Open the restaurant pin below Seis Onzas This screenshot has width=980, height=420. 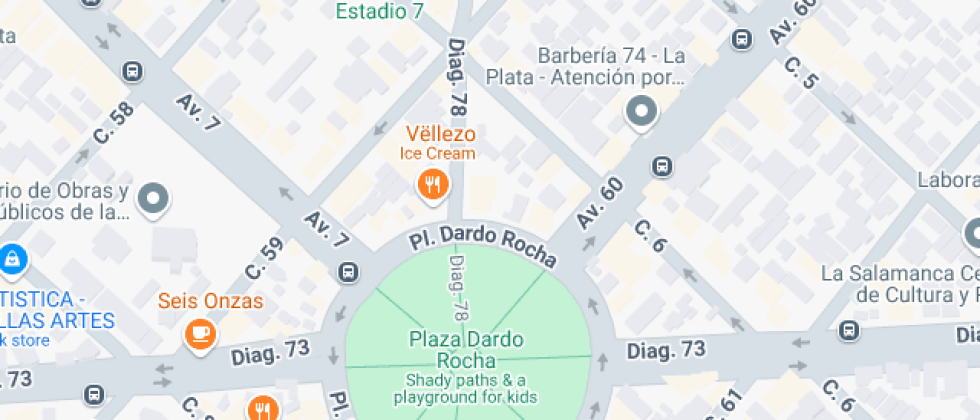[262, 408]
